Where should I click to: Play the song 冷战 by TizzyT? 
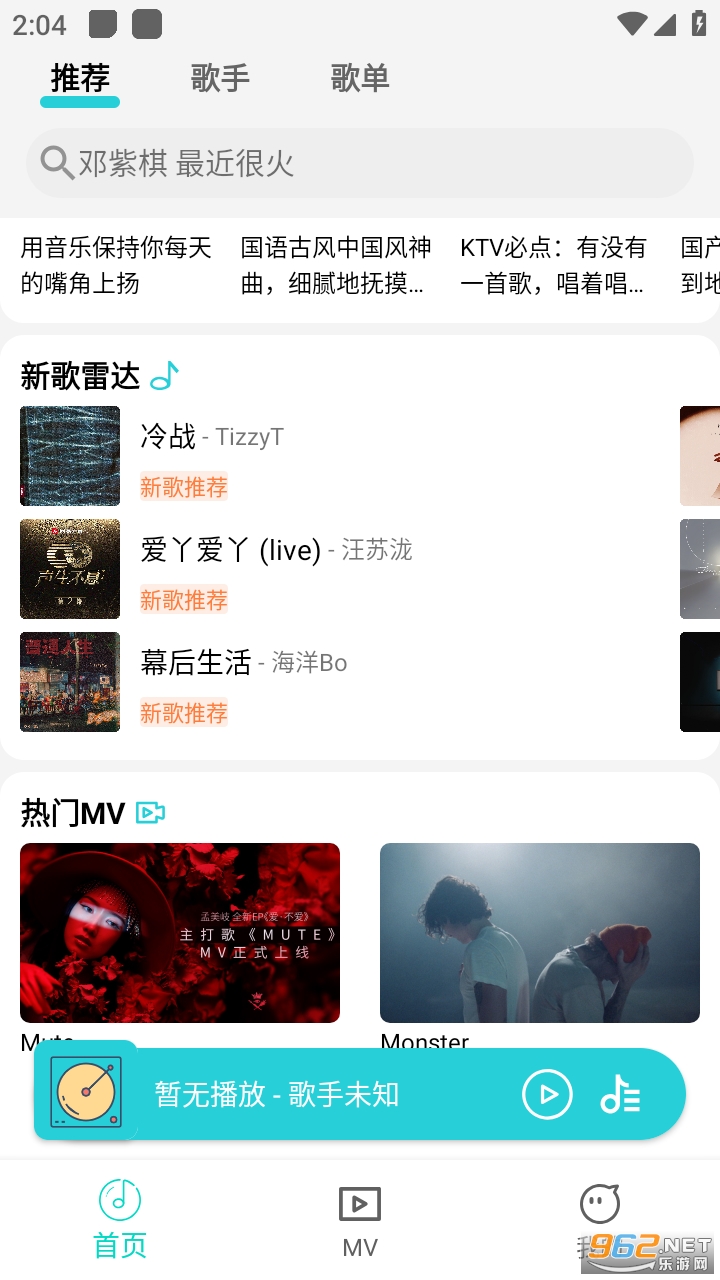point(300,456)
